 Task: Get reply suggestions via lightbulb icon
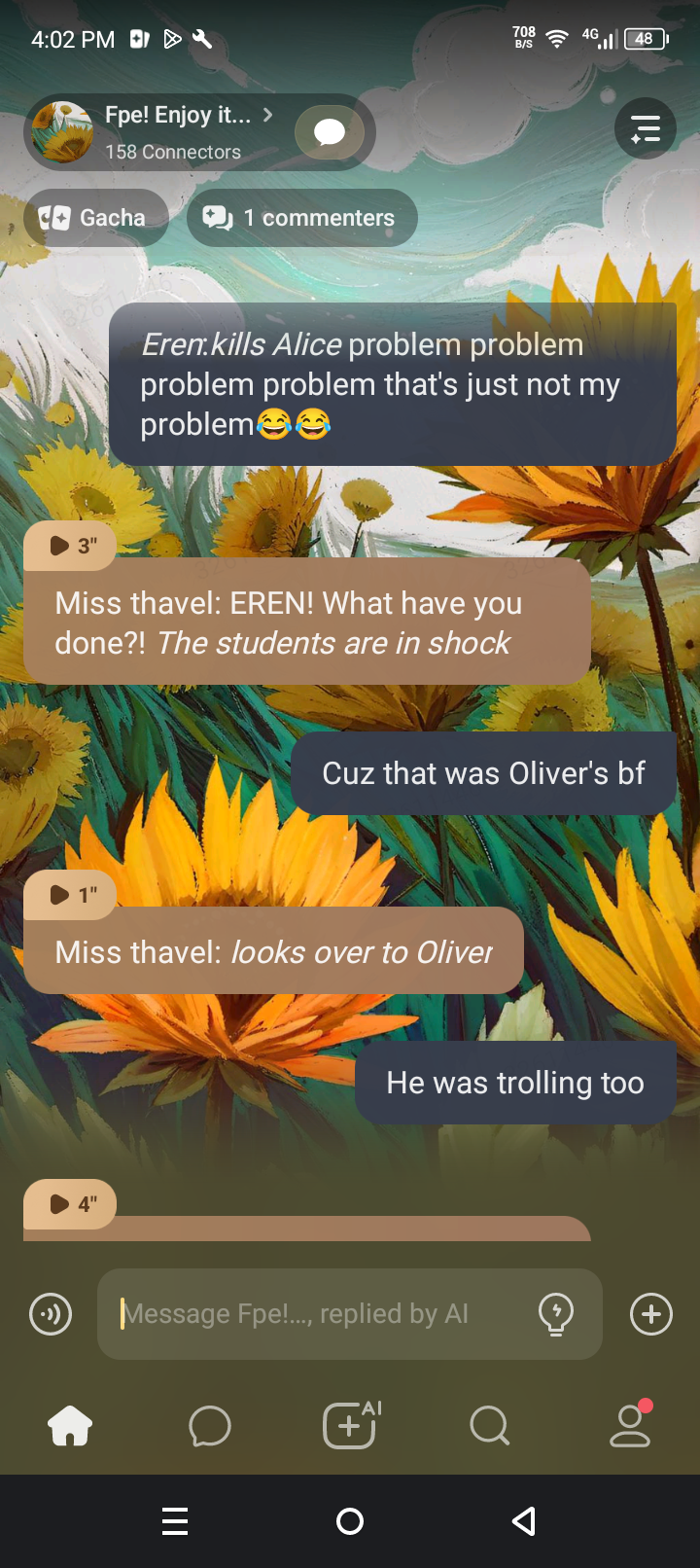pos(556,1314)
